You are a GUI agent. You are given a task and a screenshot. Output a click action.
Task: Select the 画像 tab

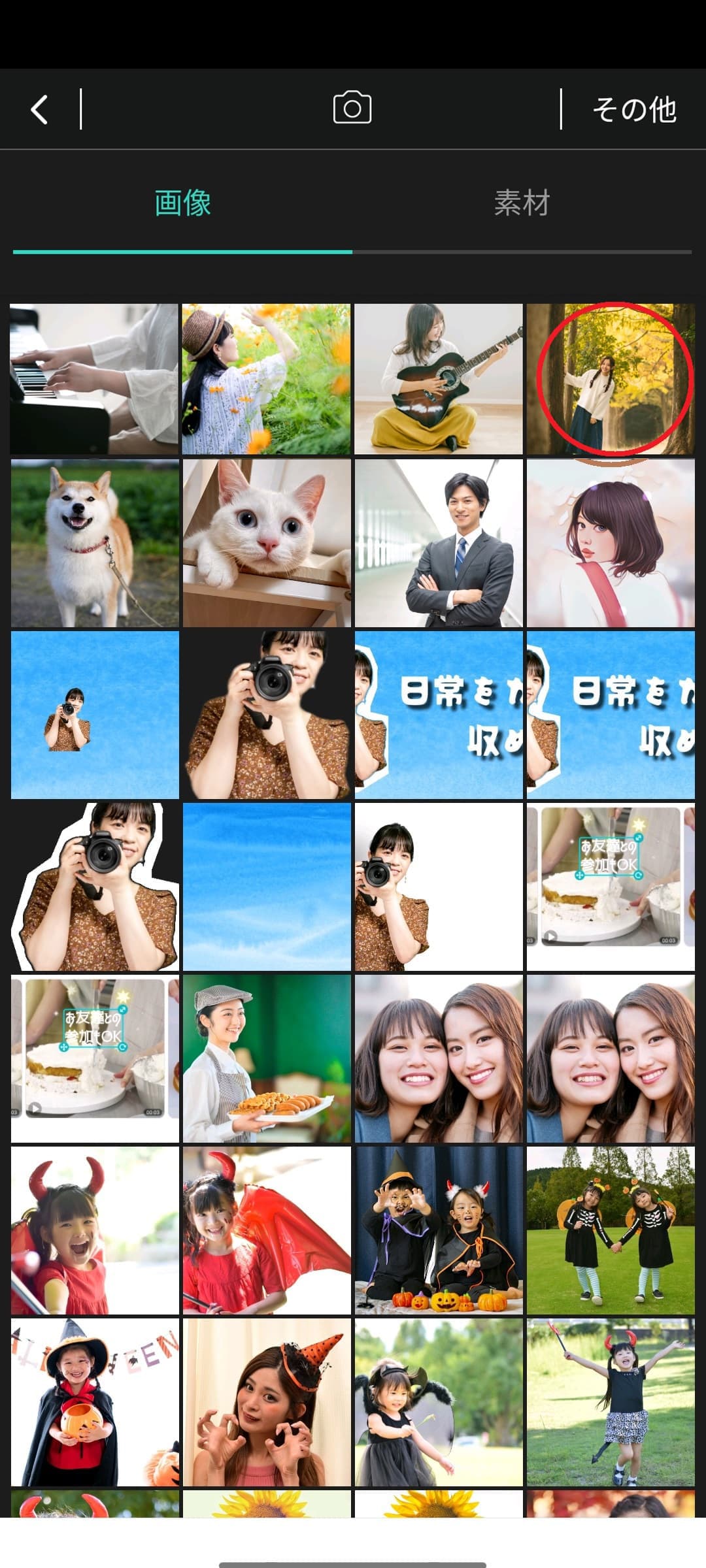click(x=182, y=203)
